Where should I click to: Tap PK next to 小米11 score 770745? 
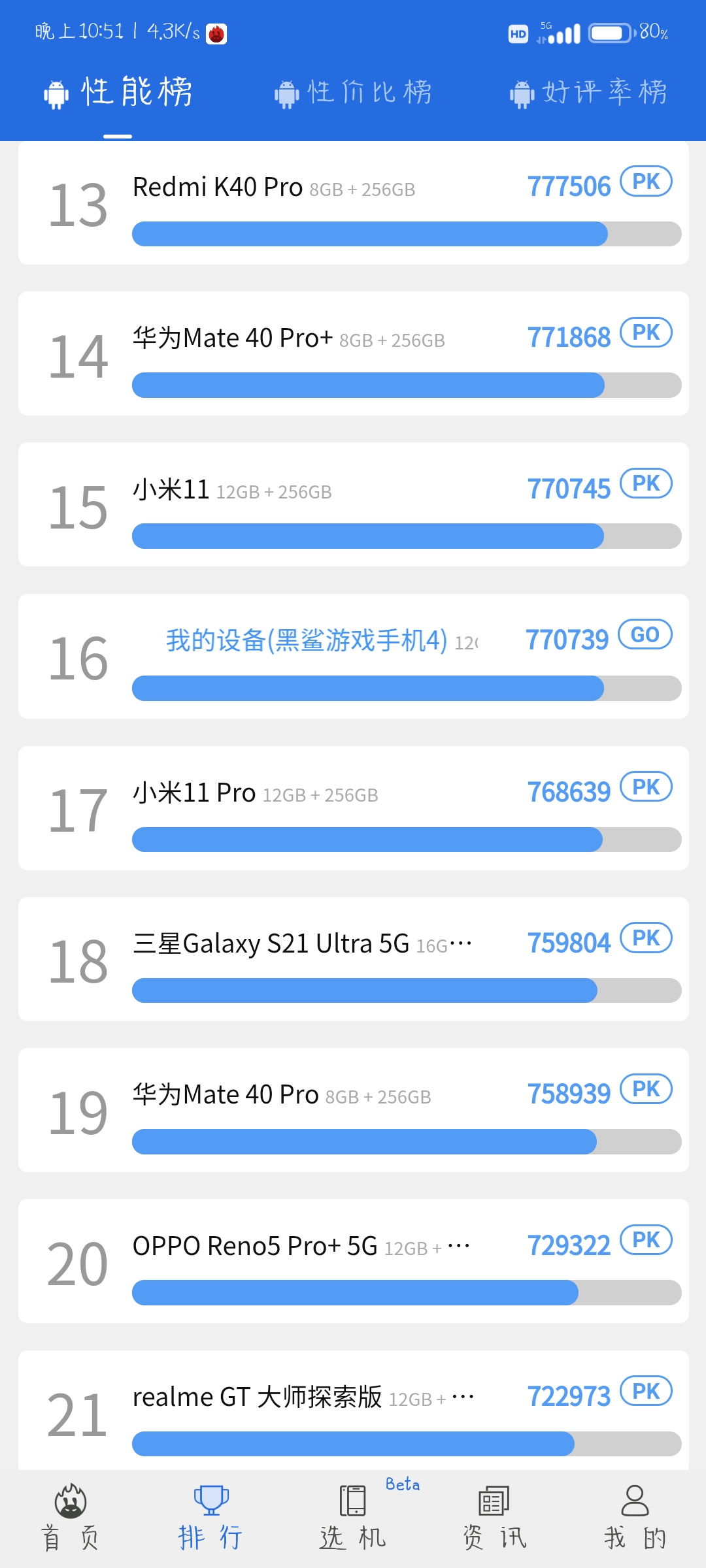[646, 483]
